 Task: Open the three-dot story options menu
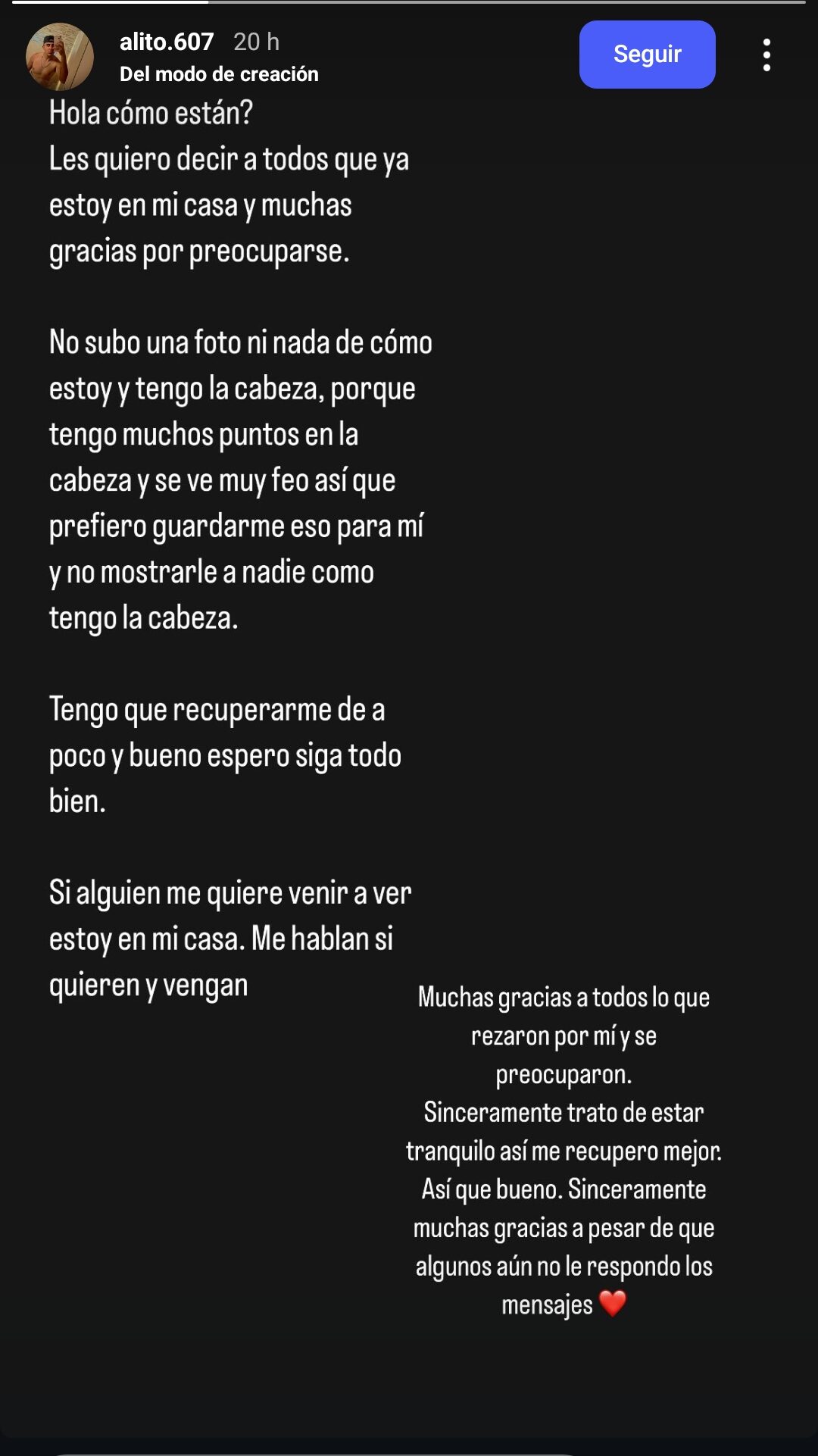tap(766, 55)
